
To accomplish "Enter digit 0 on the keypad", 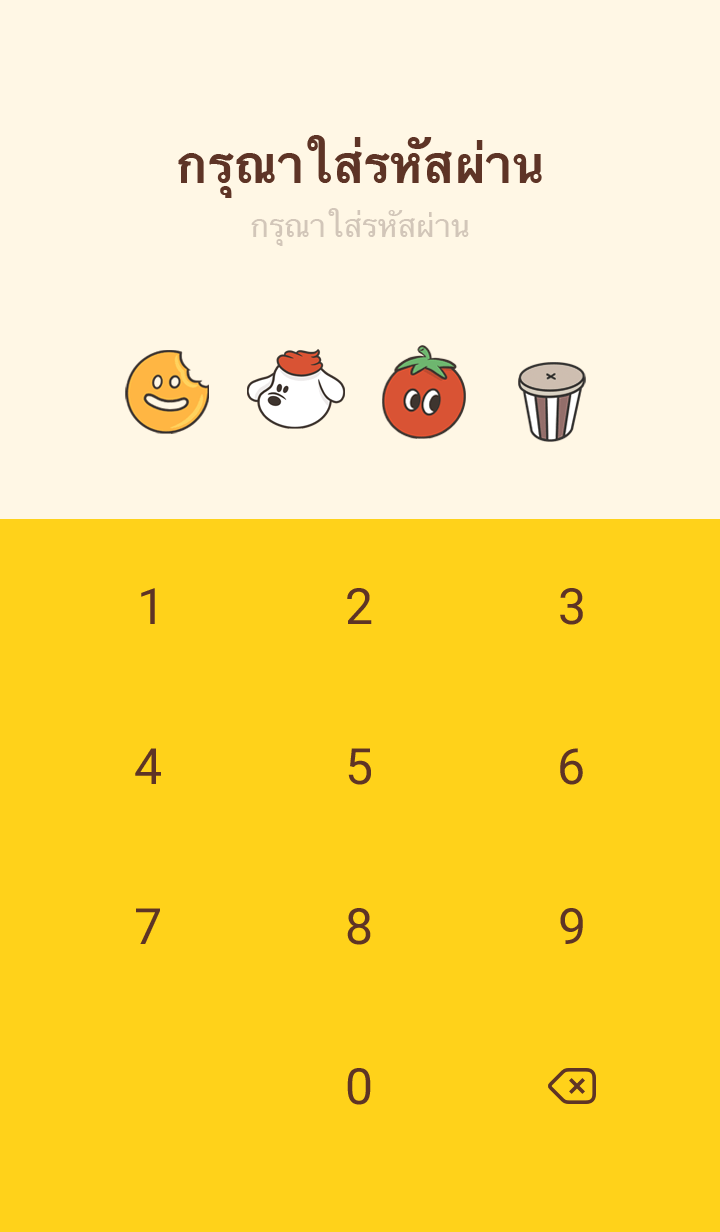I will (x=359, y=1087).
